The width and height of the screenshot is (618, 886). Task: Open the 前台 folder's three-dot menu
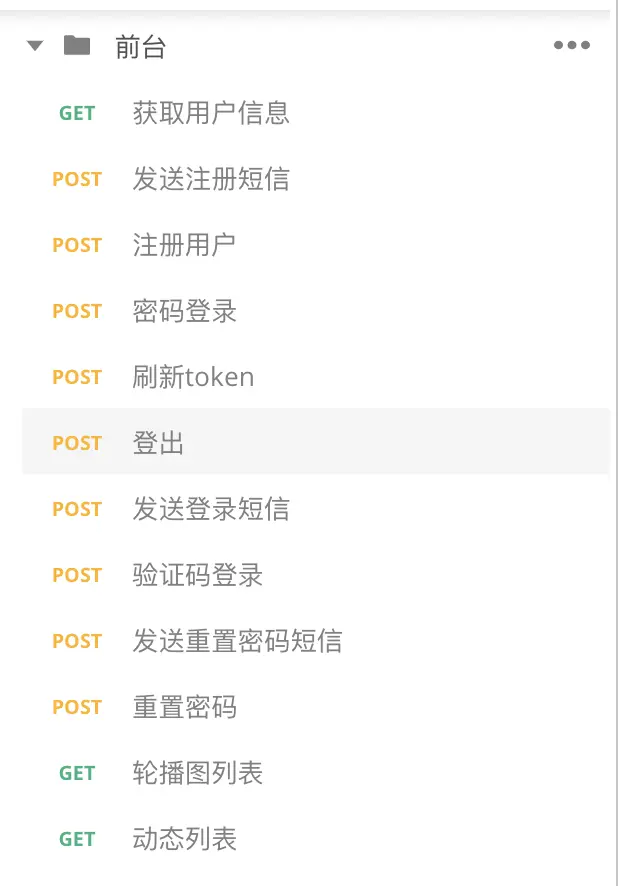571,45
